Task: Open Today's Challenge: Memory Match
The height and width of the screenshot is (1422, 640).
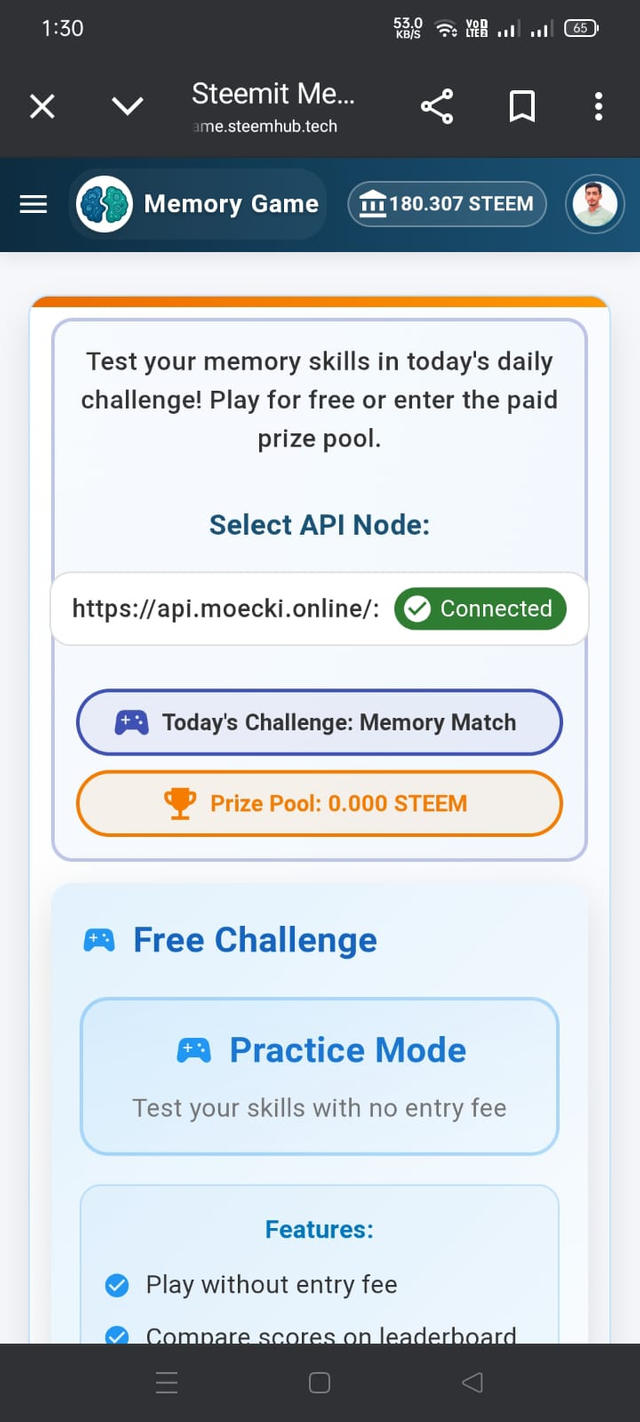Action: [x=319, y=722]
